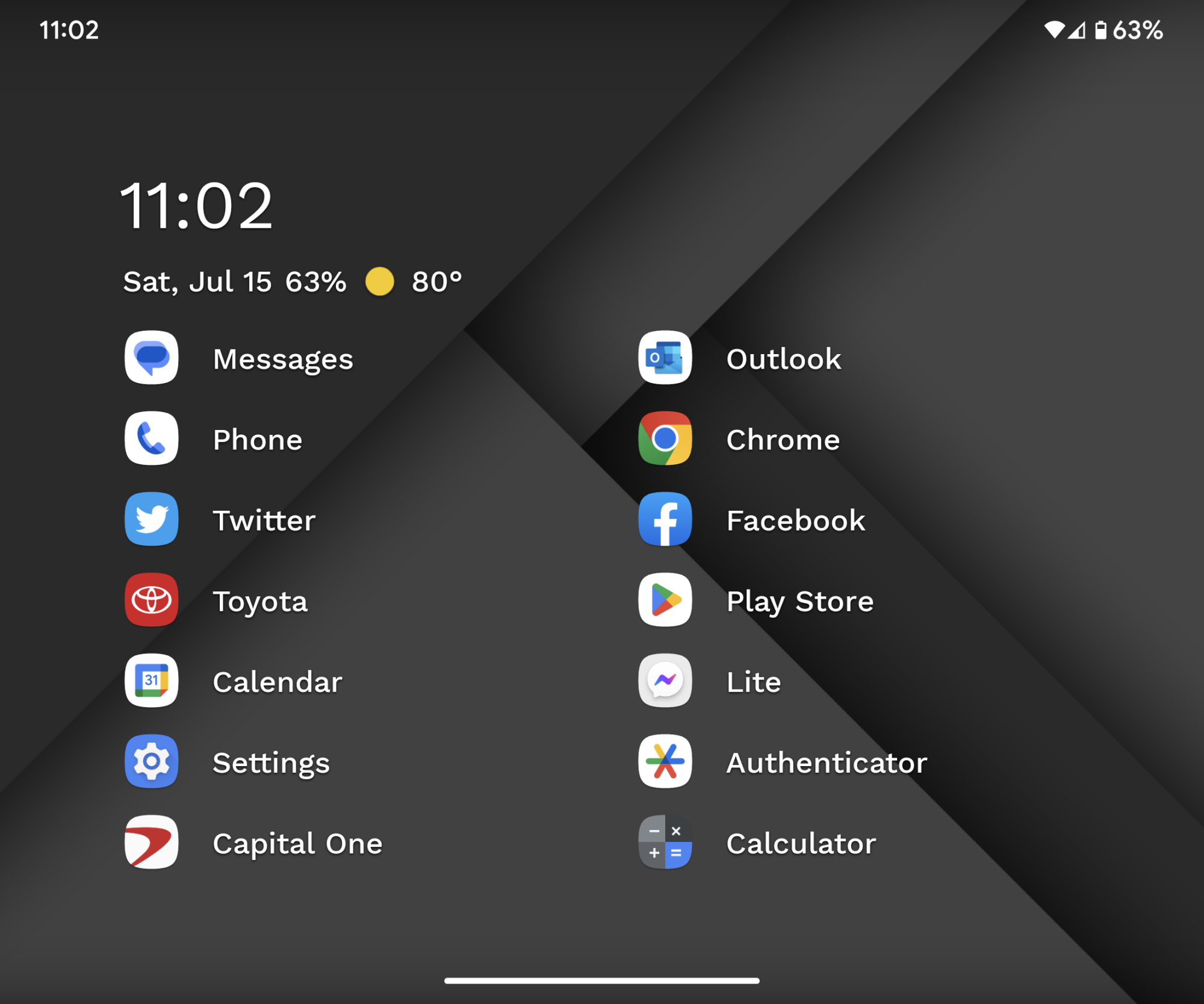Launch Chrome browser
The height and width of the screenshot is (1004, 1204).
[665, 438]
